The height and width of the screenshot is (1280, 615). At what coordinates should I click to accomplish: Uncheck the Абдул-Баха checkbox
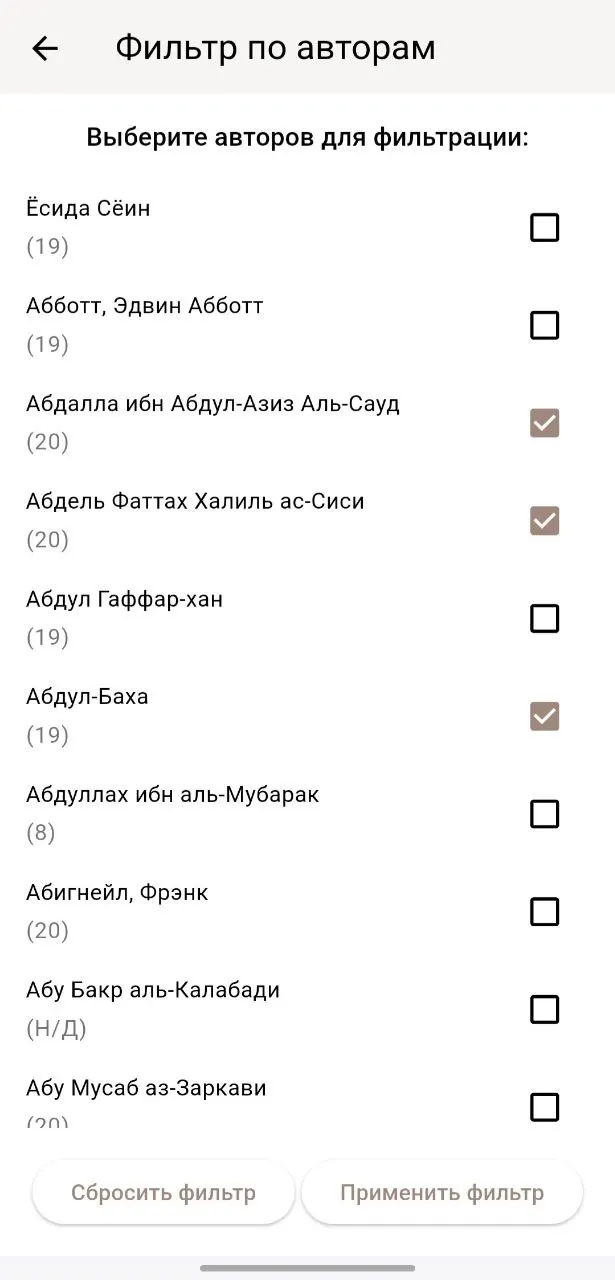click(x=544, y=717)
